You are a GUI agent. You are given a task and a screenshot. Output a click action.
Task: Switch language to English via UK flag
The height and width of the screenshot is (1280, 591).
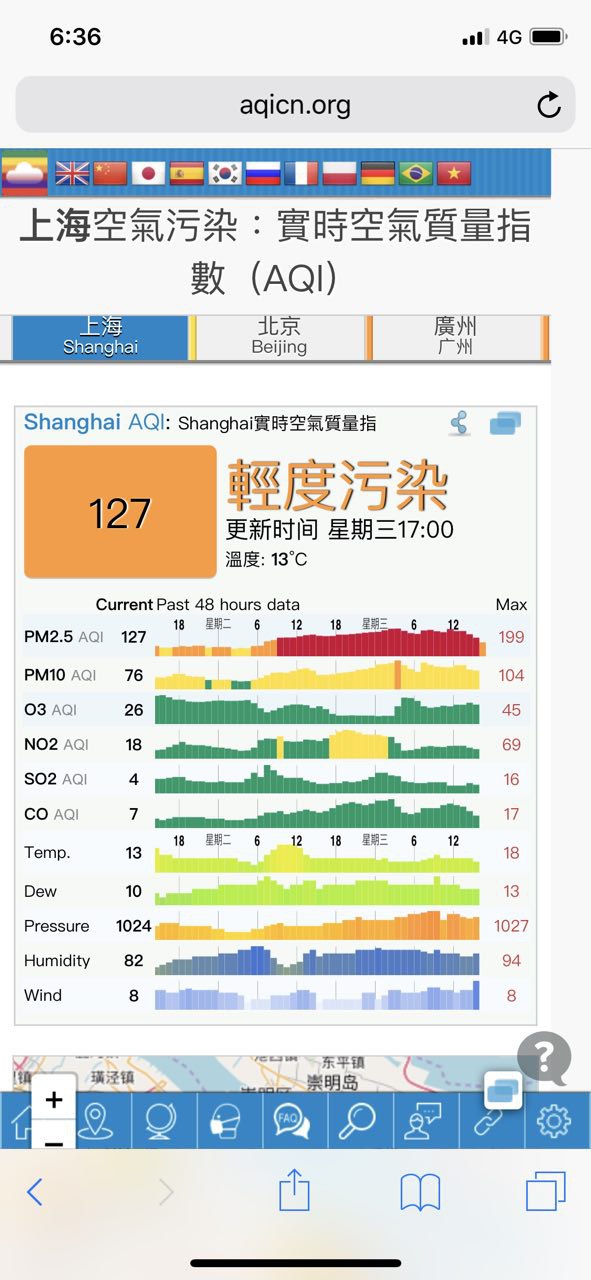(72, 174)
